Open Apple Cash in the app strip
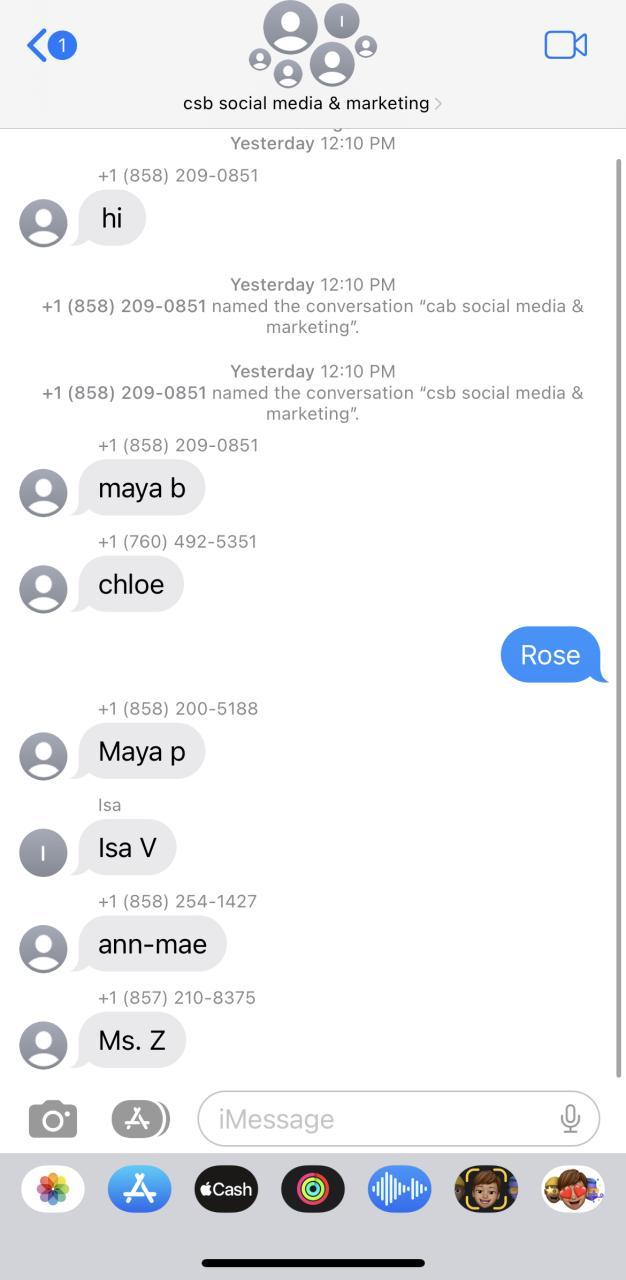This screenshot has height=1280, width=626. pos(226,1189)
